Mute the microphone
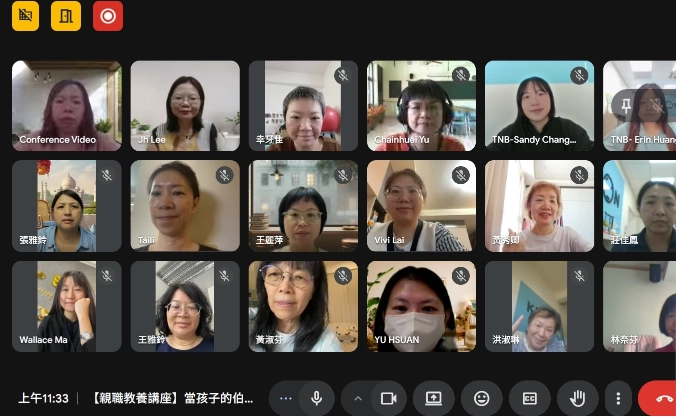This screenshot has height=417, width=676. point(316,397)
